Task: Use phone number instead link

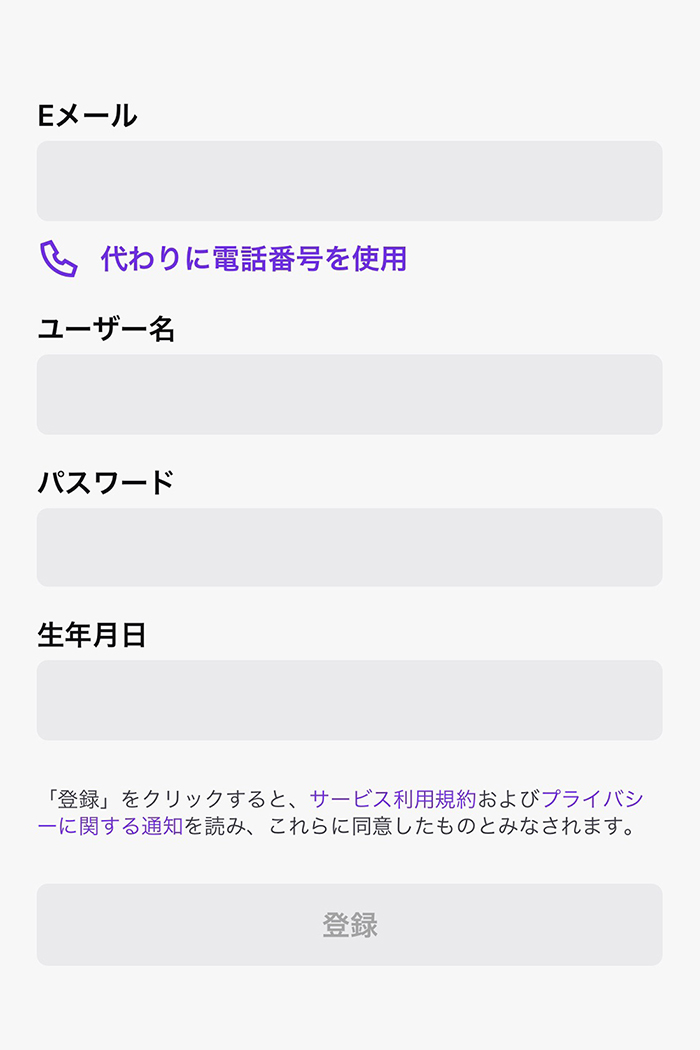Action: coord(253,259)
